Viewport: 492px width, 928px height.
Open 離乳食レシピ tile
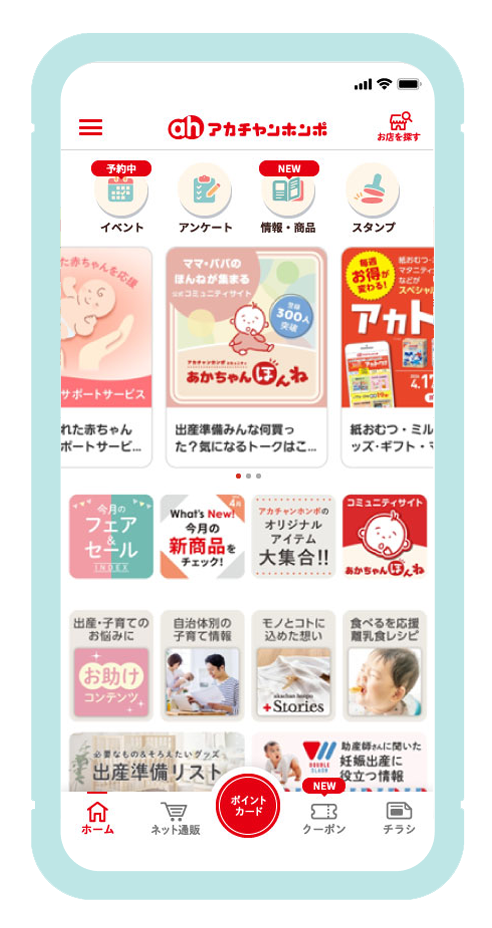coord(385,666)
